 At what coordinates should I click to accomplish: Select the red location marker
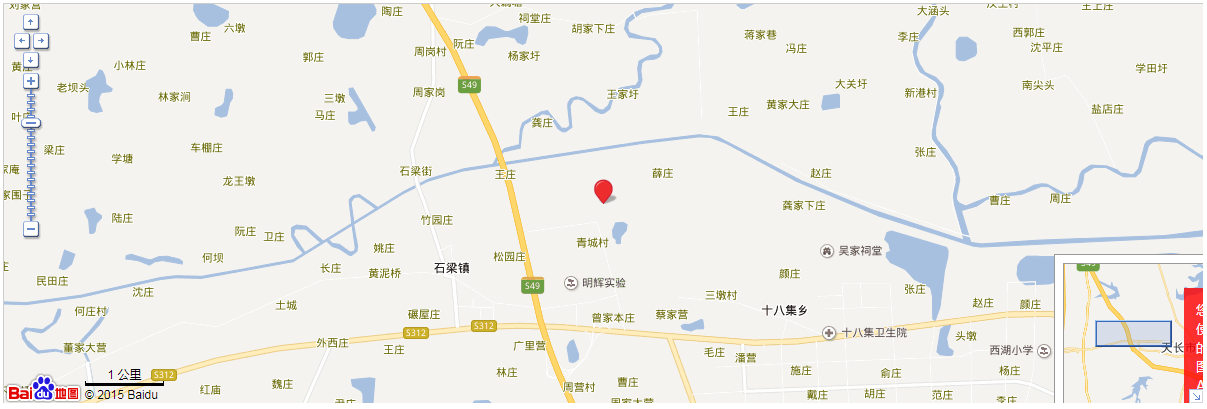[x=603, y=190]
